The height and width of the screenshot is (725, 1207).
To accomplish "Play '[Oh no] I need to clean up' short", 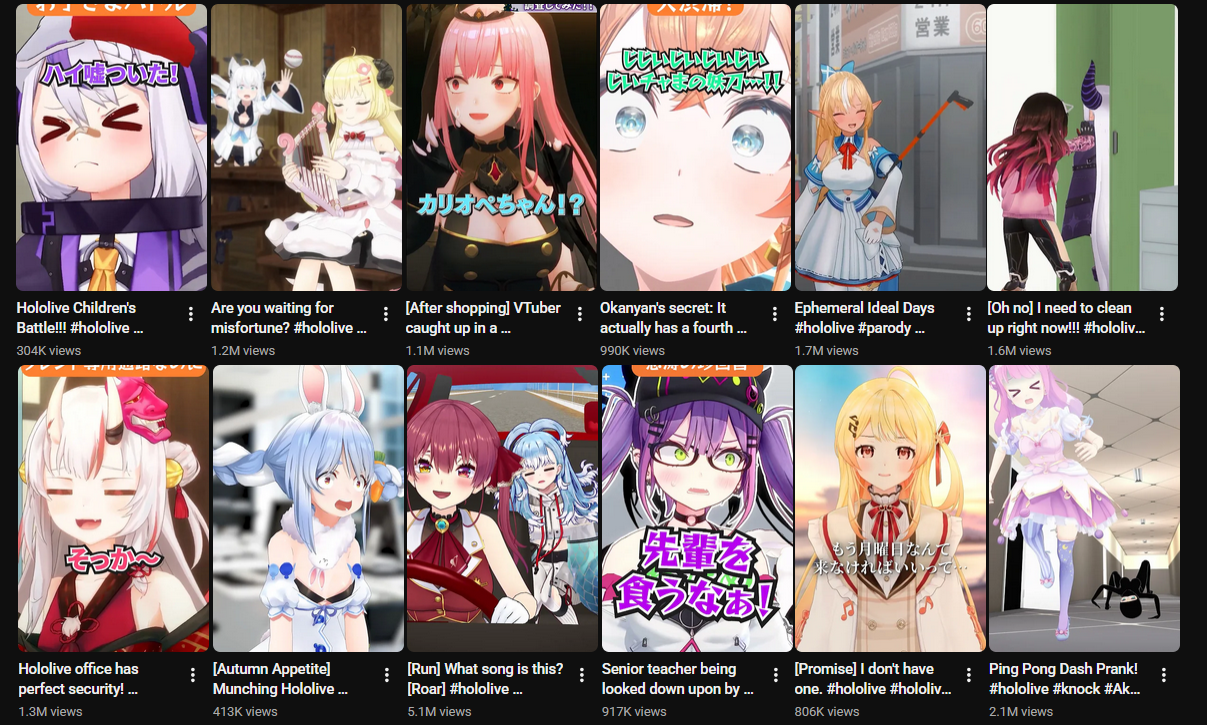I will (x=1082, y=148).
